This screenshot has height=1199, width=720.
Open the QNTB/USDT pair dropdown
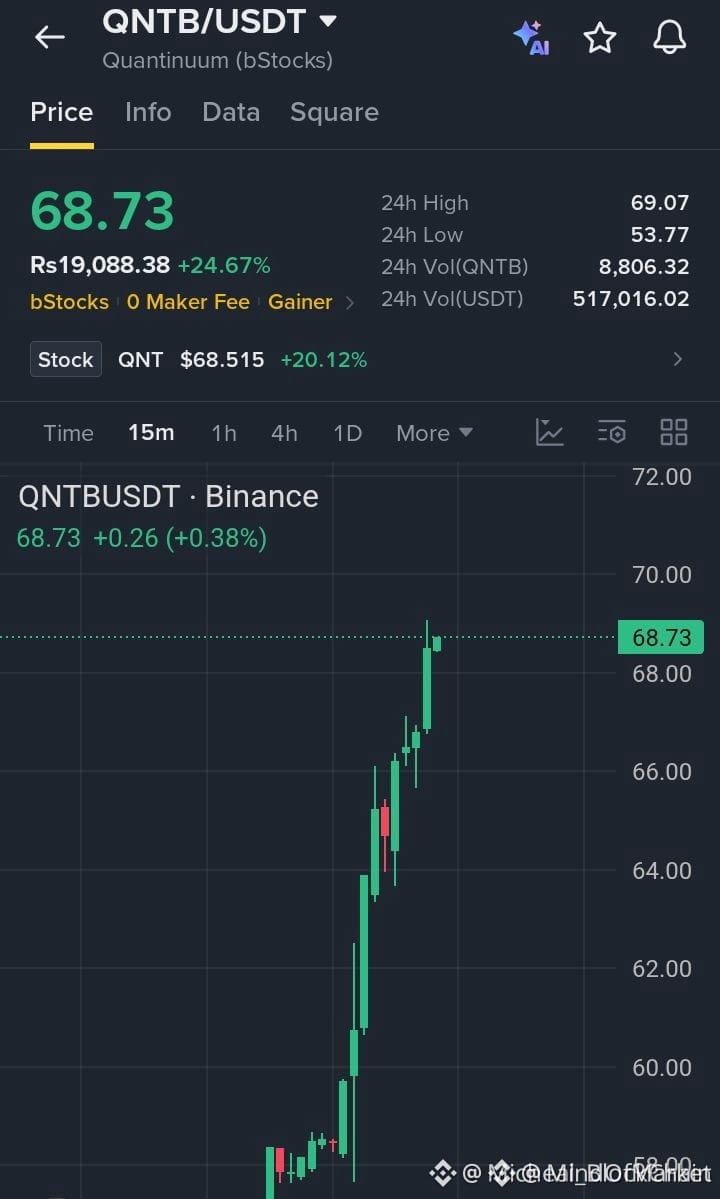pos(219,21)
